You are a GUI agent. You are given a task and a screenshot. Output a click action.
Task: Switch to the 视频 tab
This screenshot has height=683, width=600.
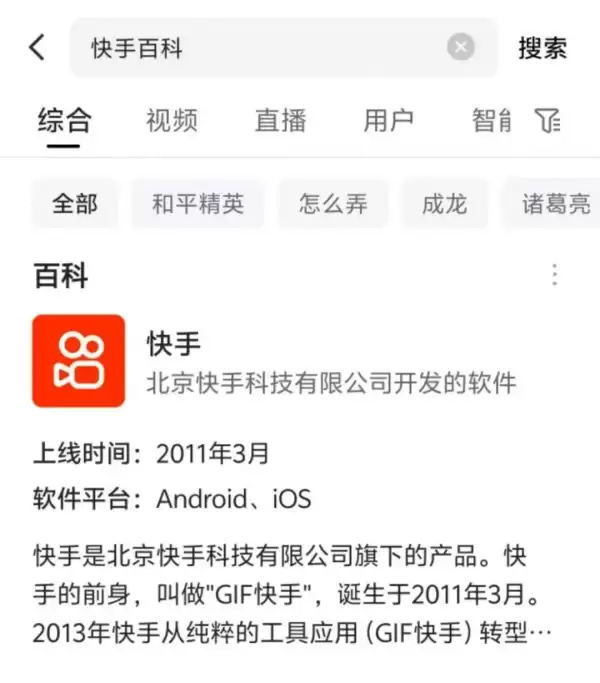172,121
